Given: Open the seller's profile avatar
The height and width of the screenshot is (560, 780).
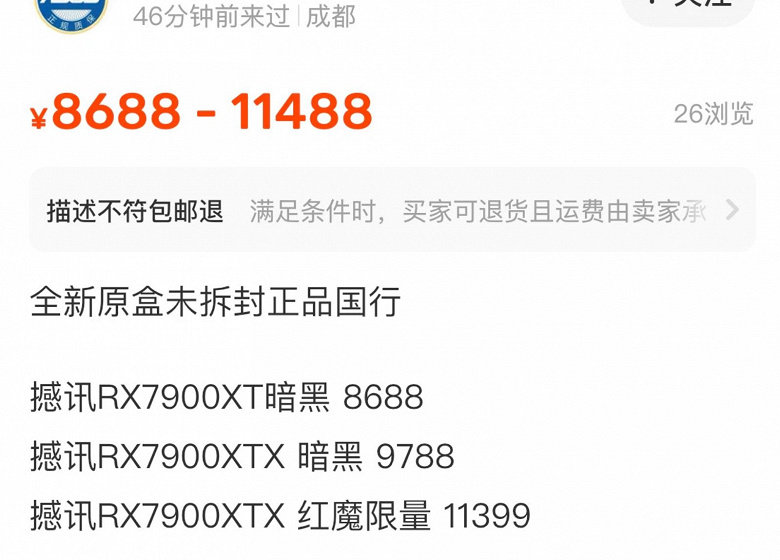Looking at the screenshot, I should pyautogui.click(x=70, y=12).
